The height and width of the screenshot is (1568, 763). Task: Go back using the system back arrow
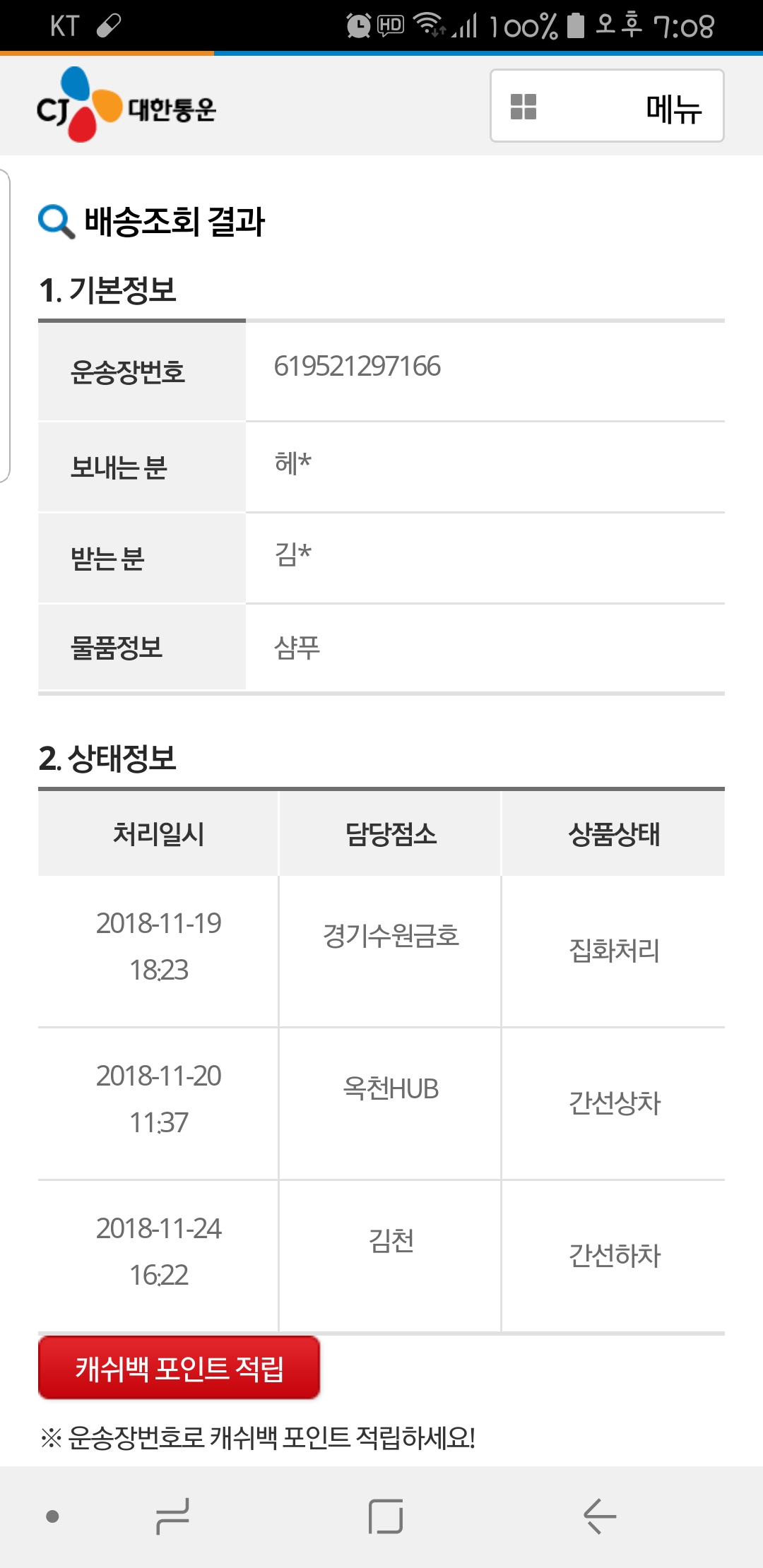pyautogui.click(x=600, y=1516)
